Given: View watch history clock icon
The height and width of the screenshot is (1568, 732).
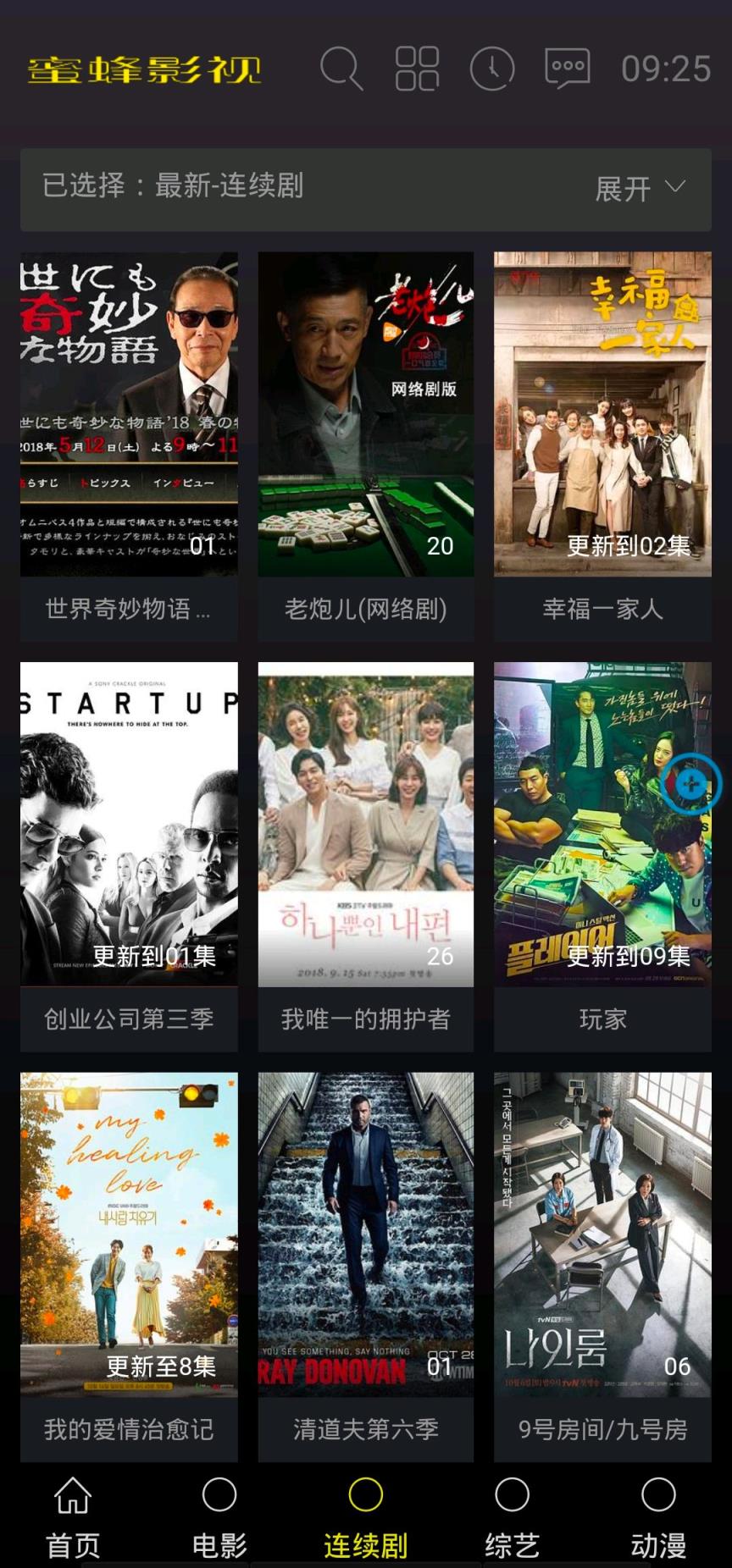Looking at the screenshot, I should tap(492, 69).
